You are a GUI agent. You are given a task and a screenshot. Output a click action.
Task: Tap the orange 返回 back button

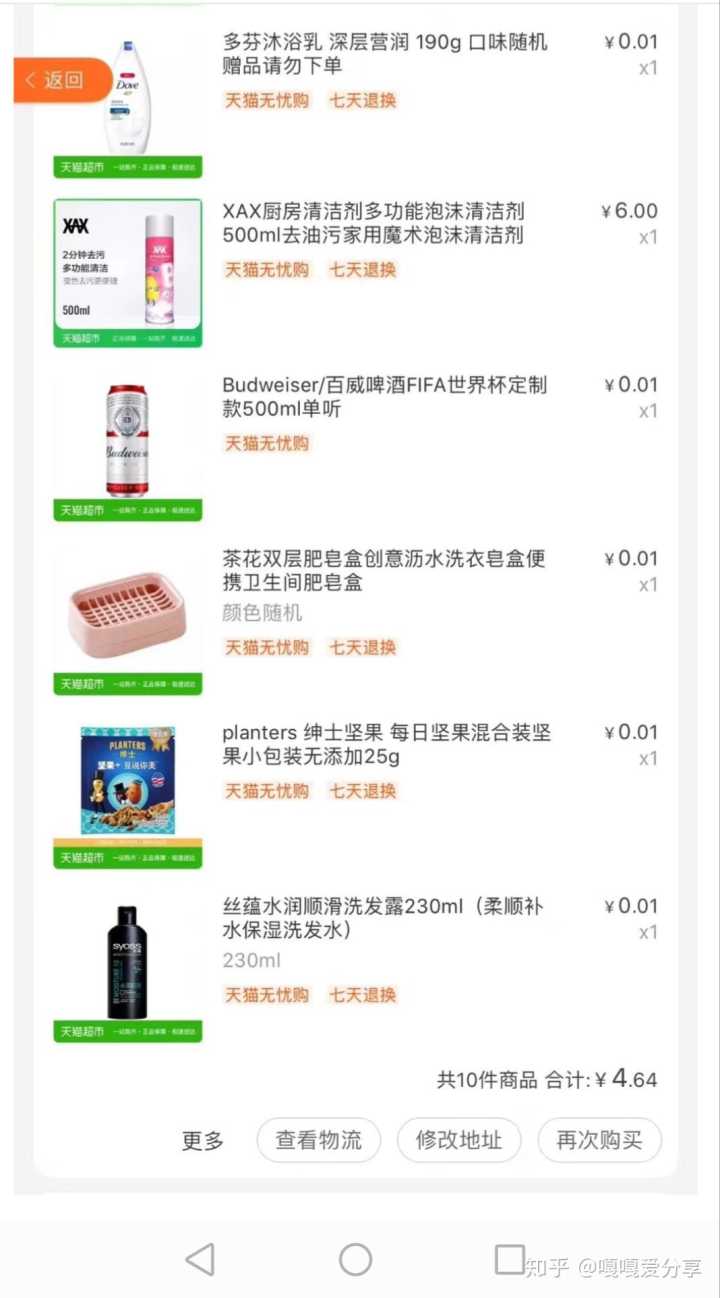click(x=62, y=80)
